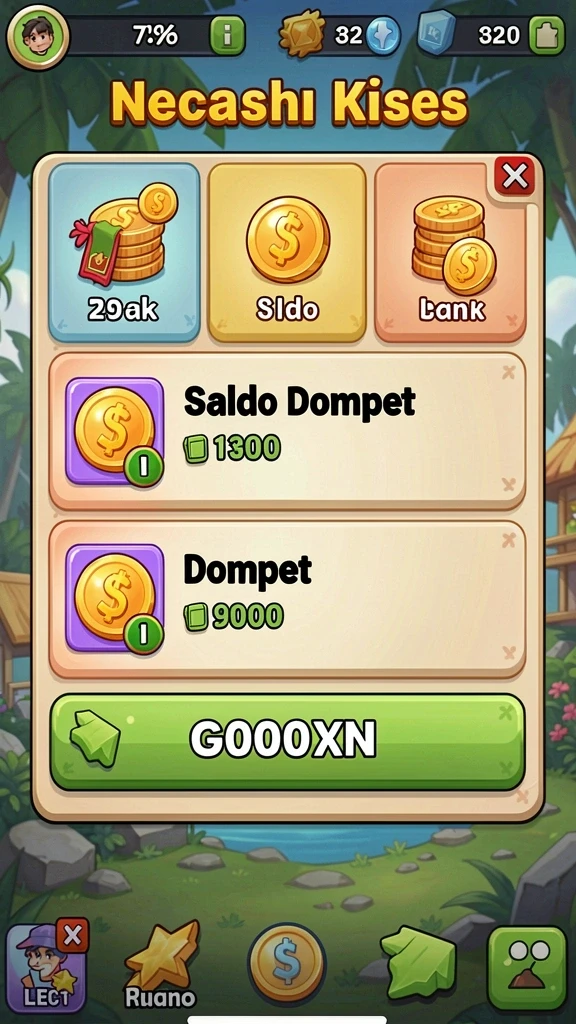Screen dimensions: 576x1024
Task: Select the Sldo coin tile
Action: pos(287,253)
